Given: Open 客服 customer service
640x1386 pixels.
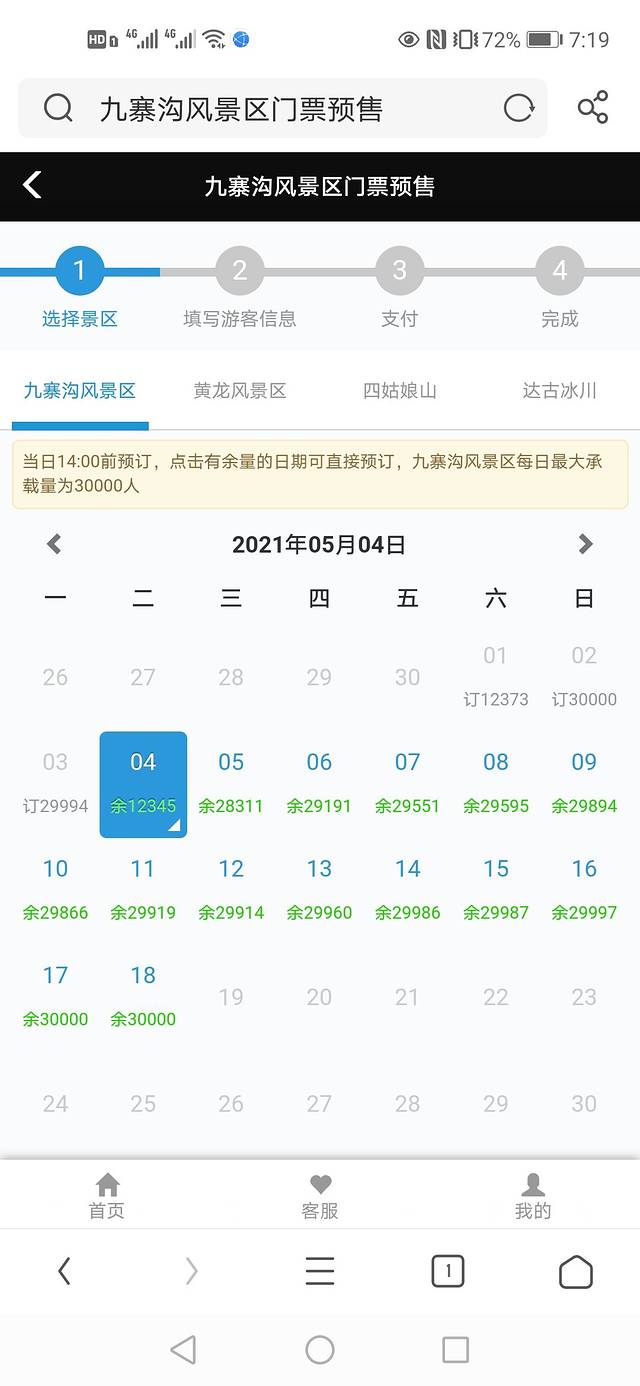Looking at the screenshot, I should tap(320, 1196).
